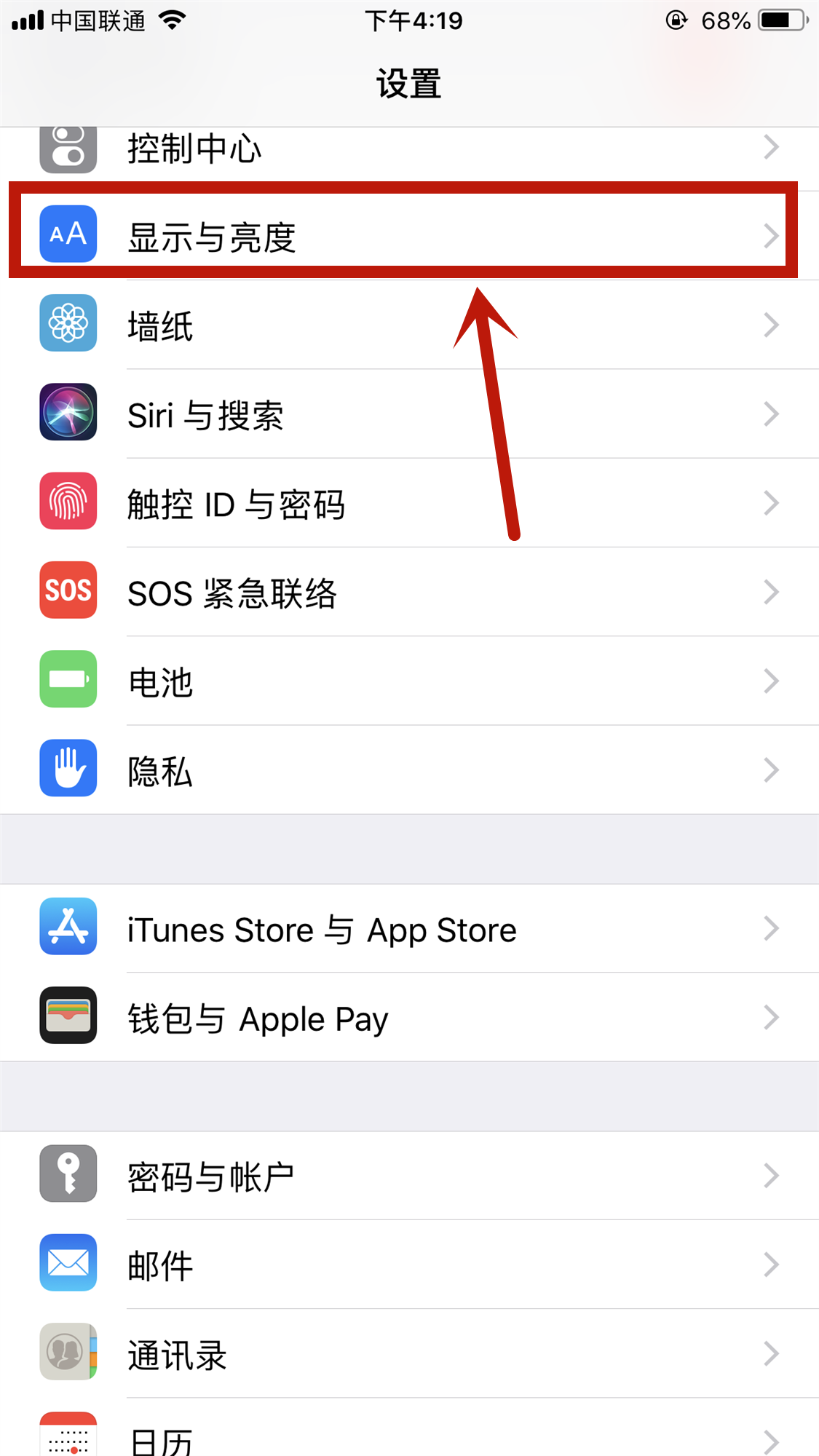Tap the 墙纸 text label

click(x=160, y=326)
